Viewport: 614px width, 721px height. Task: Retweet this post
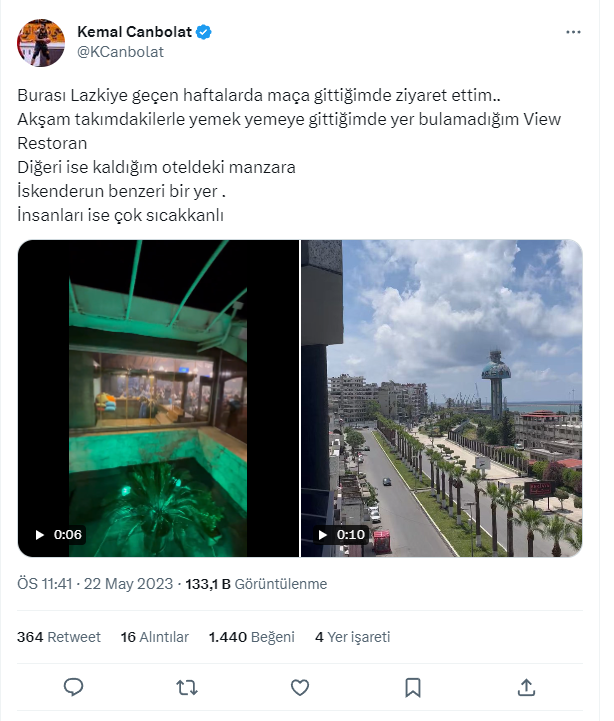186,687
